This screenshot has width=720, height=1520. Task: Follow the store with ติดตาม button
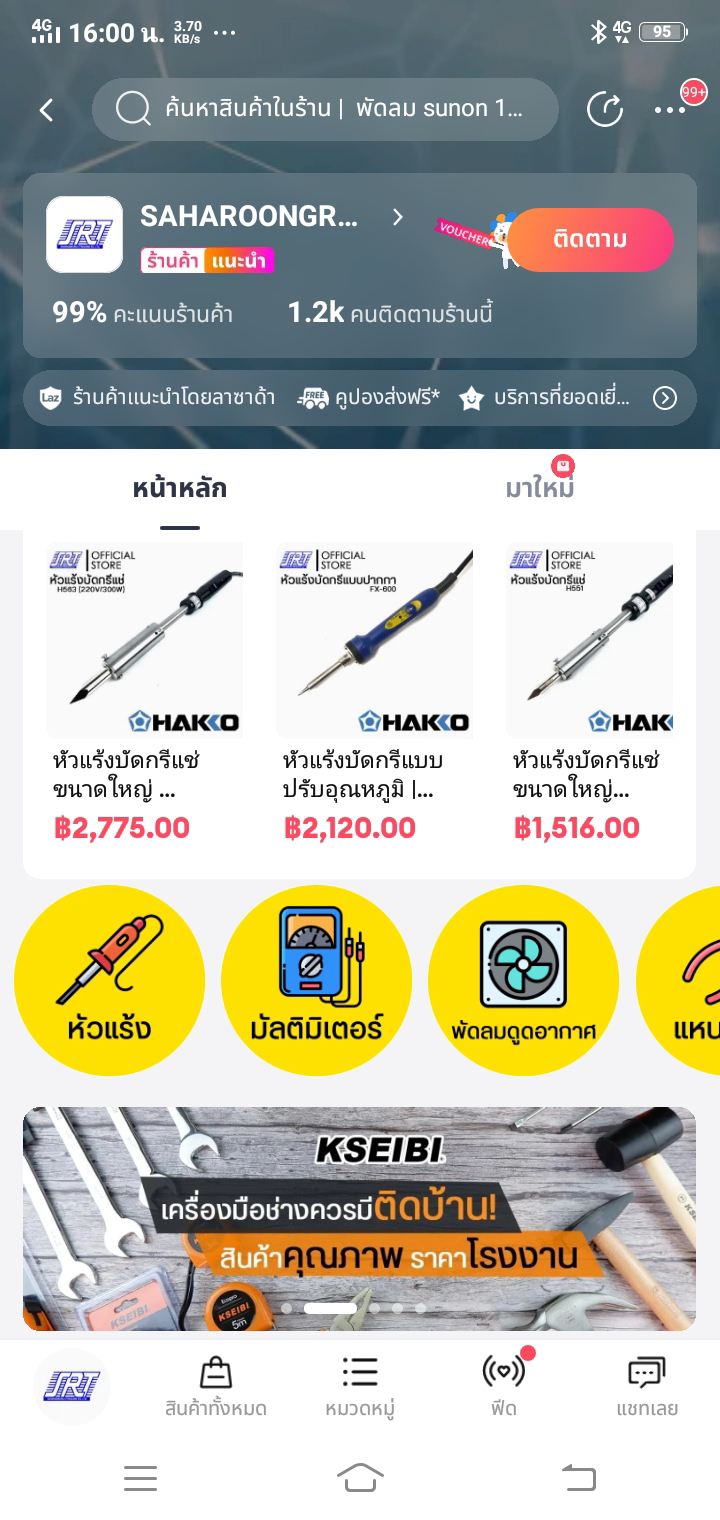590,240
